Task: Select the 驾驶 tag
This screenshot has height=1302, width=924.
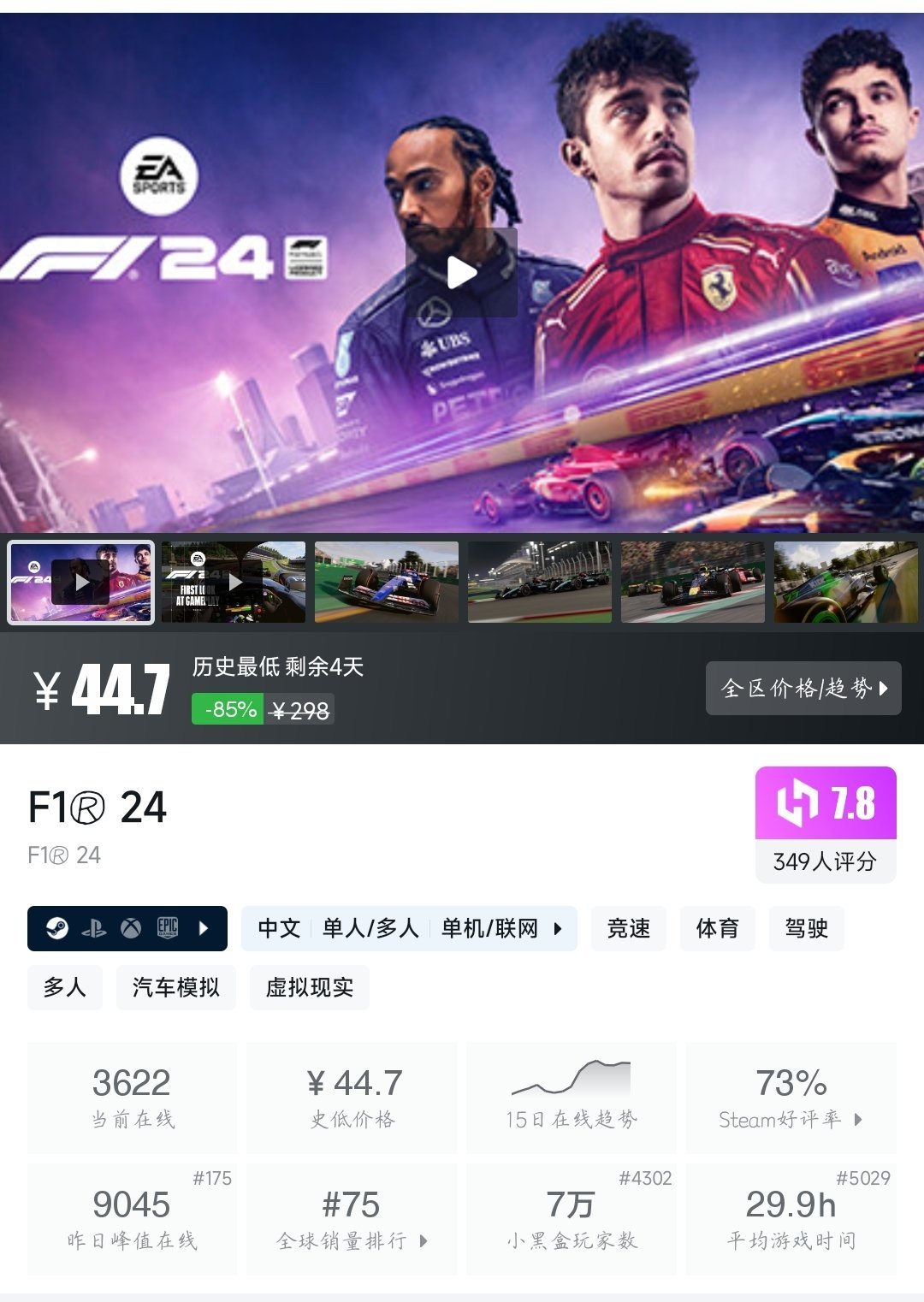Action: pos(806,928)
